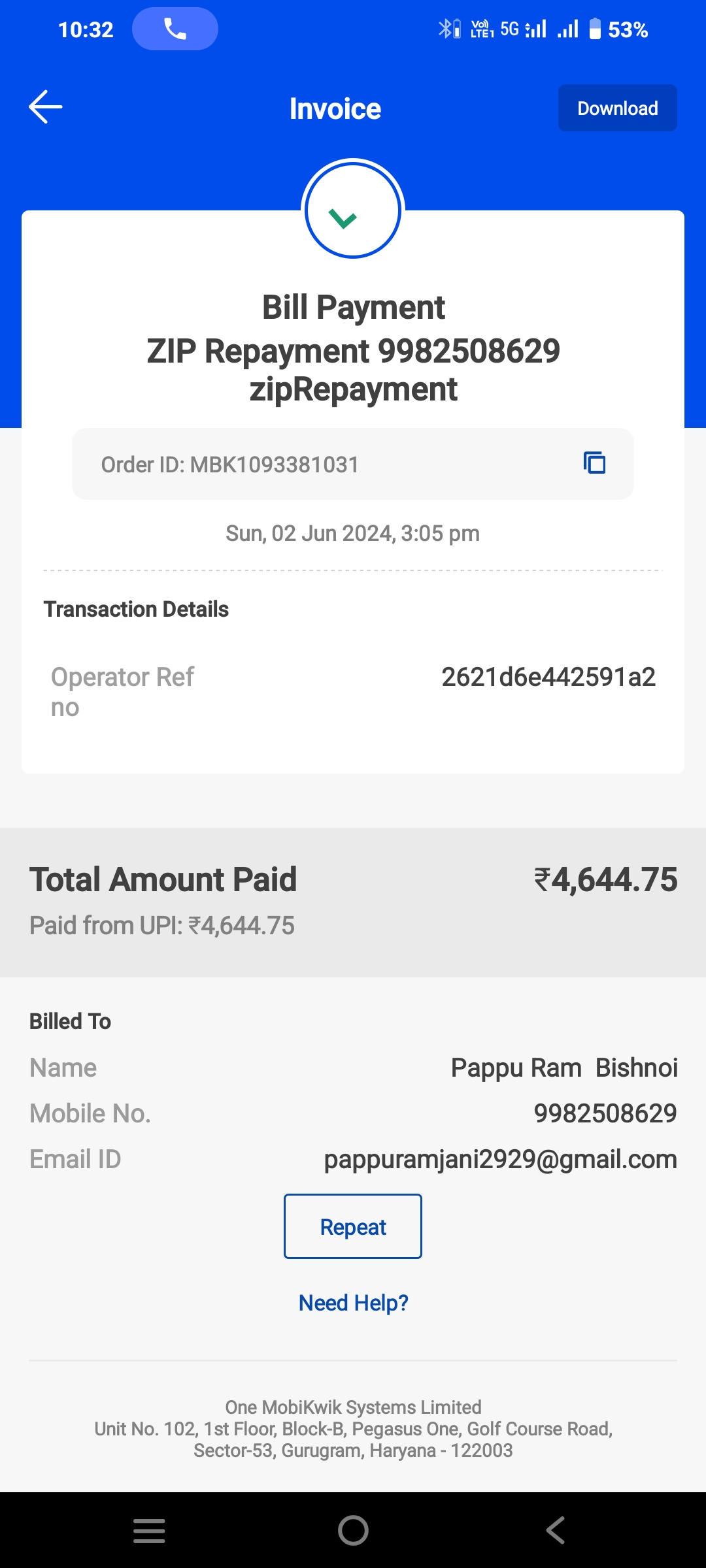The height and width of the screenshot is (1568, 706).
Task: Copy the Order ID
Action: coord(594,463)
